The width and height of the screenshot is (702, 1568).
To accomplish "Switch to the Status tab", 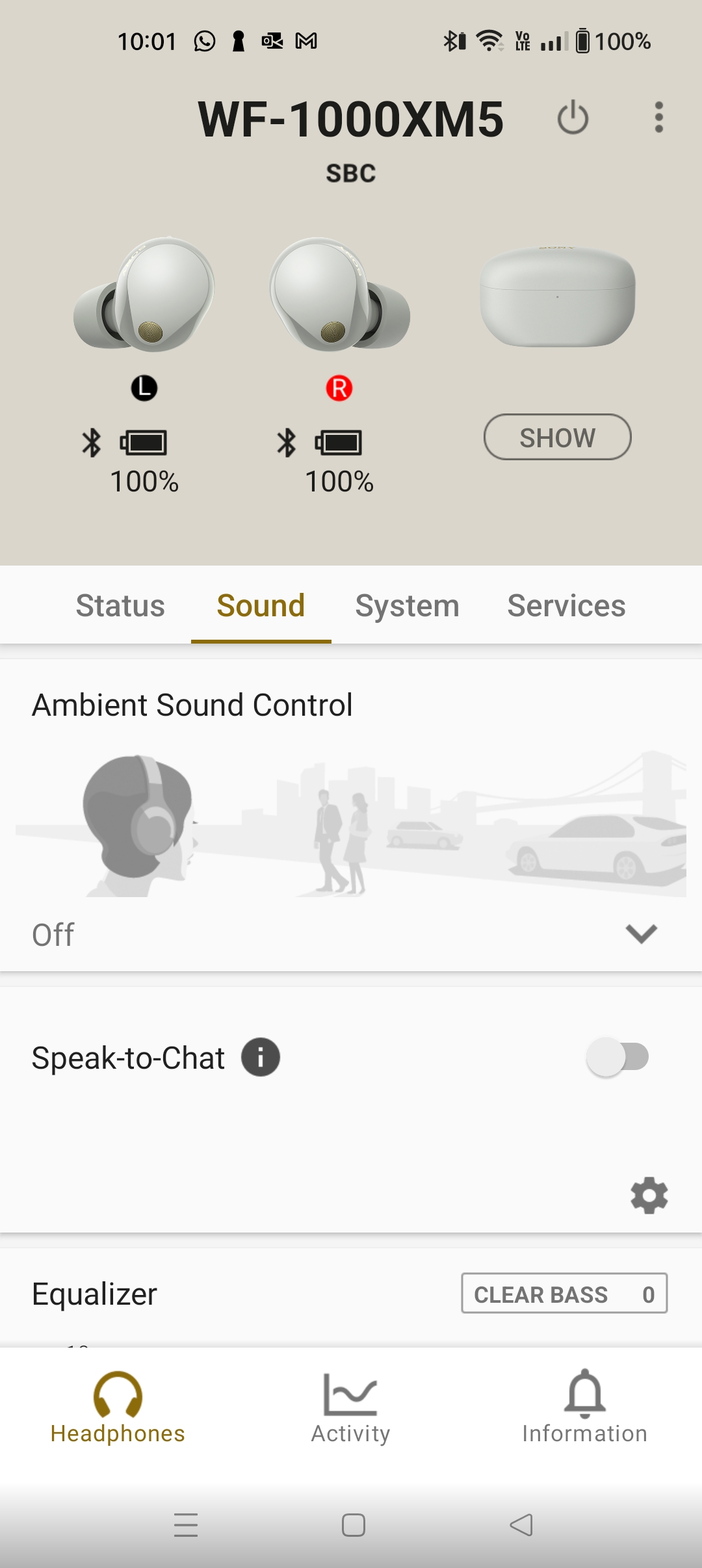I will click(x=120, y=606).
